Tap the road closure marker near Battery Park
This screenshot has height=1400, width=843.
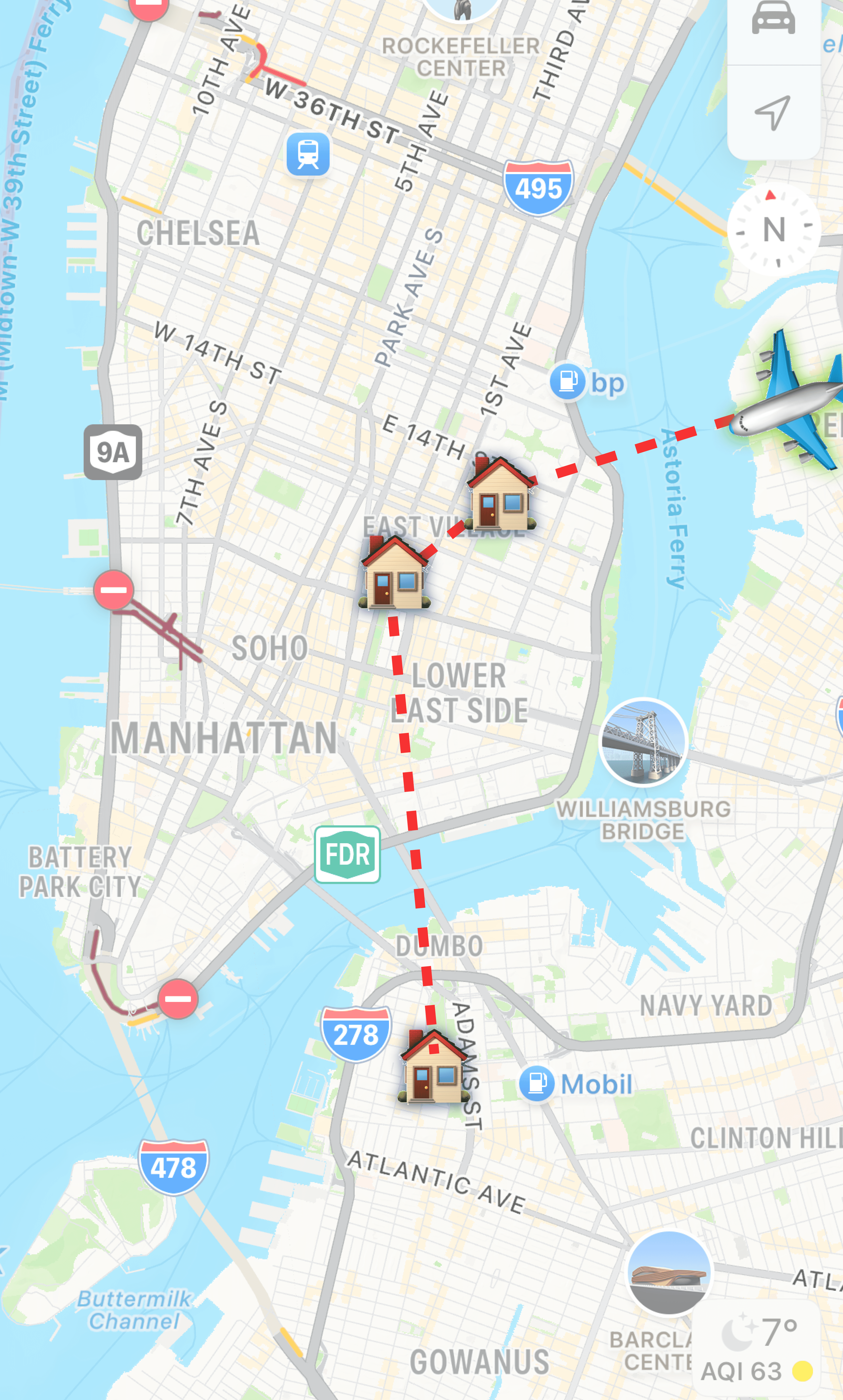(x=178, y=999)
